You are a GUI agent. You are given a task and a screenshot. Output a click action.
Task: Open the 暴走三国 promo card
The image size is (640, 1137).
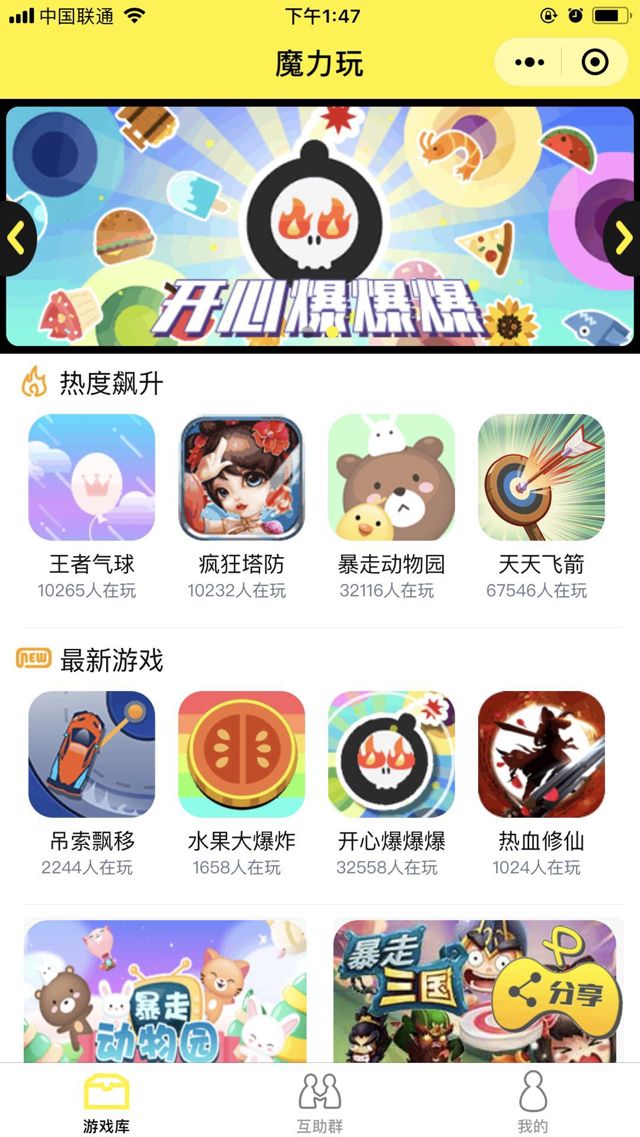(x=420, y=990)
